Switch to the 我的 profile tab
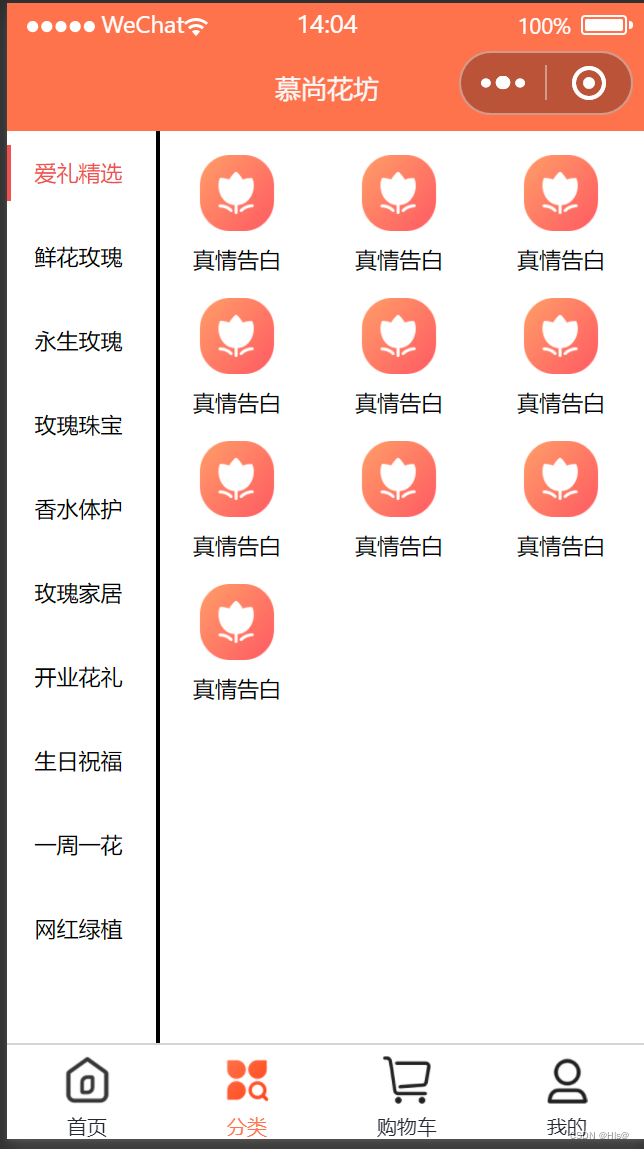 pos(566,1096)
